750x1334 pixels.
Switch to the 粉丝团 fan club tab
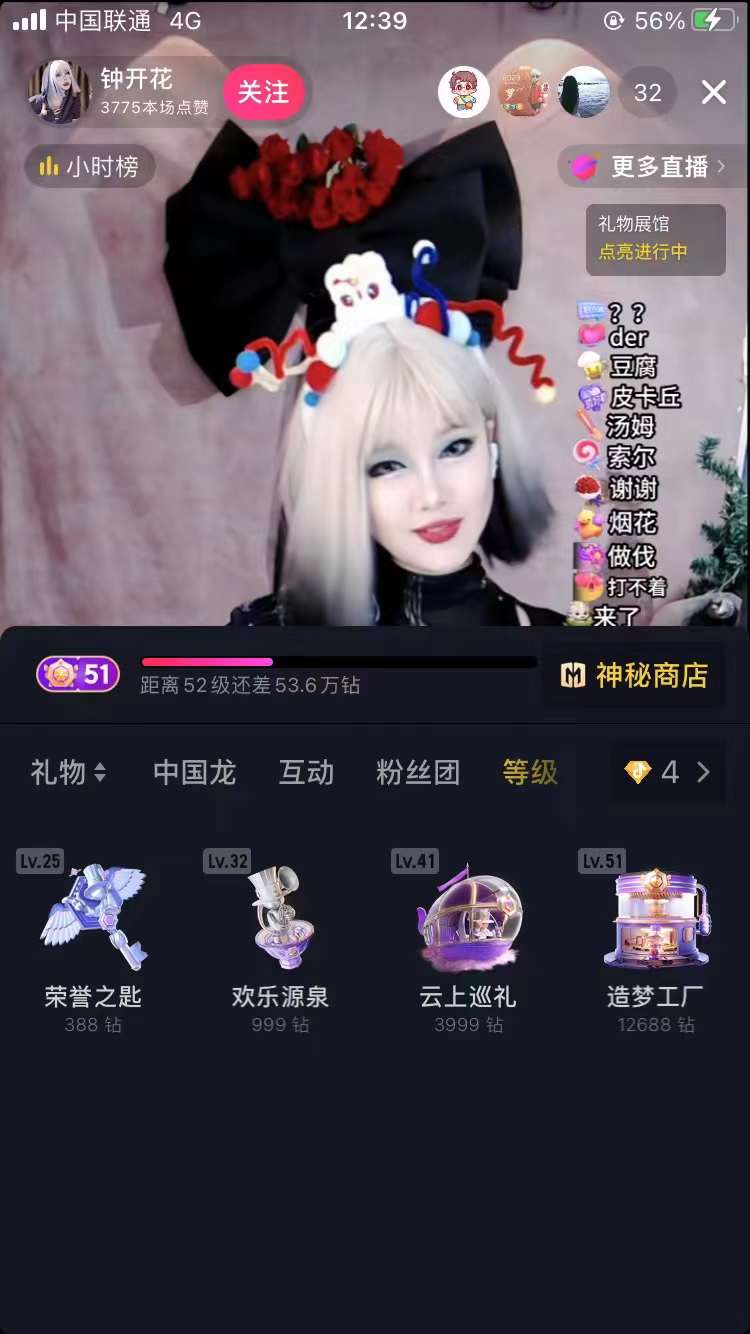tap(418, 772)
